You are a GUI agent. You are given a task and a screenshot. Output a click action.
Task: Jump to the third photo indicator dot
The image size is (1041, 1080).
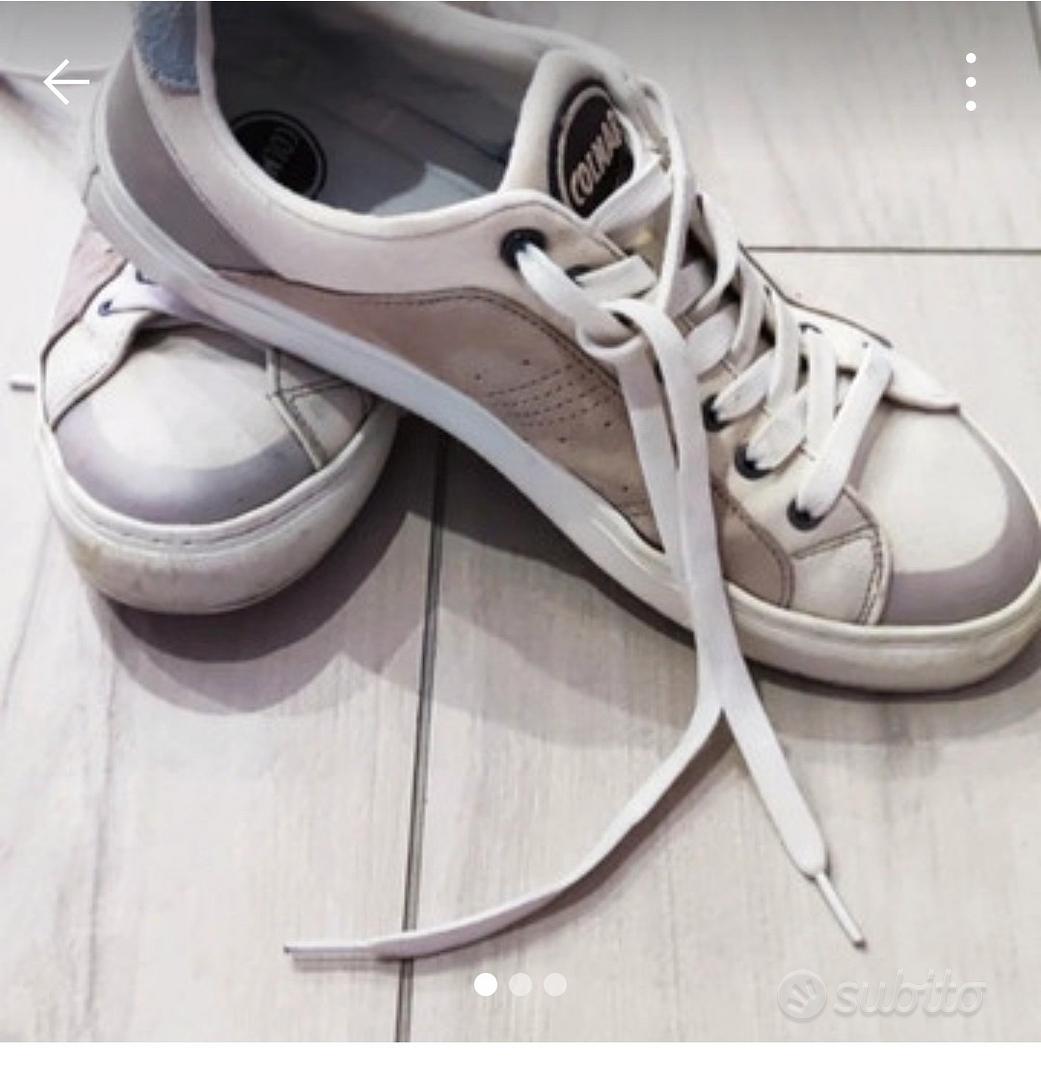click(555, 985)
